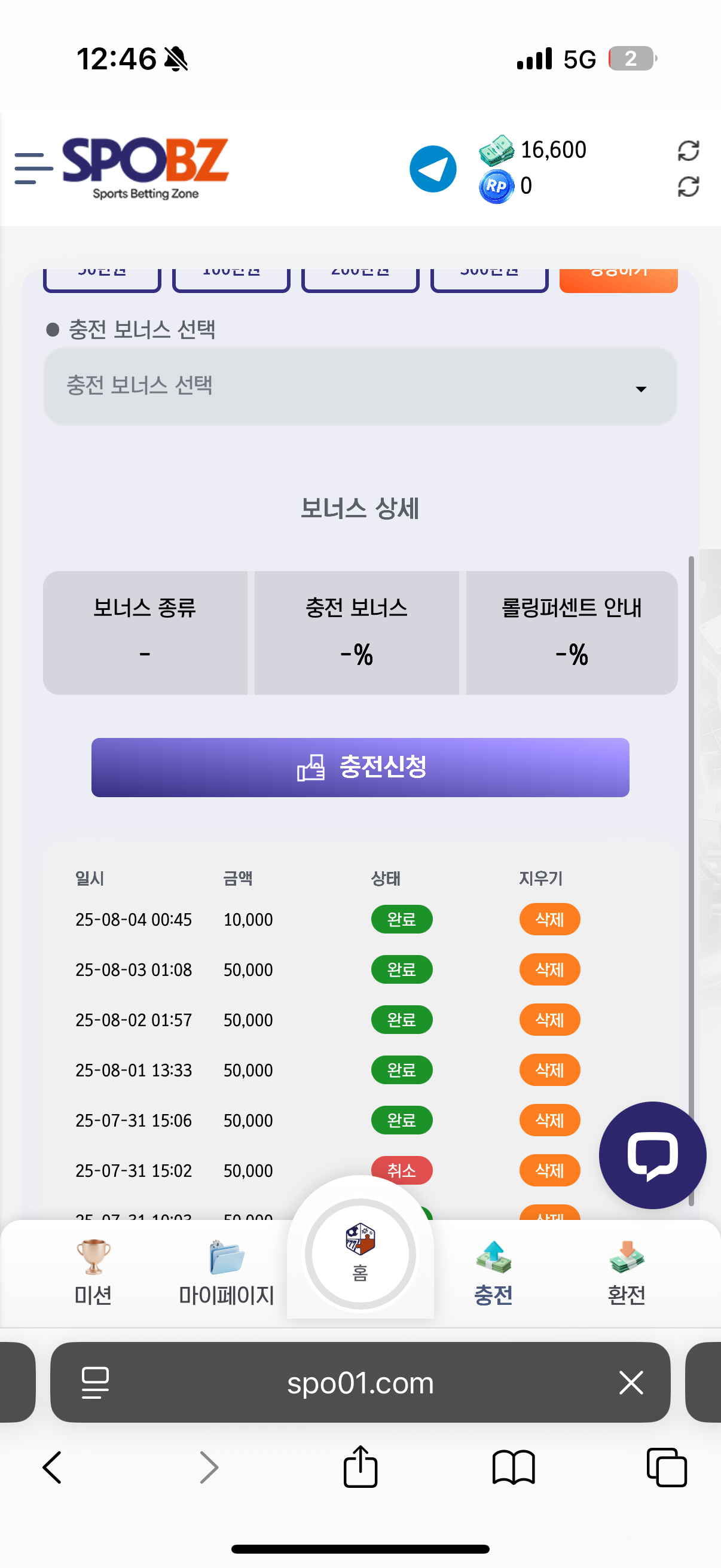
Task: Switch to the 미션 tab
Action: (x=93, y=1272)
